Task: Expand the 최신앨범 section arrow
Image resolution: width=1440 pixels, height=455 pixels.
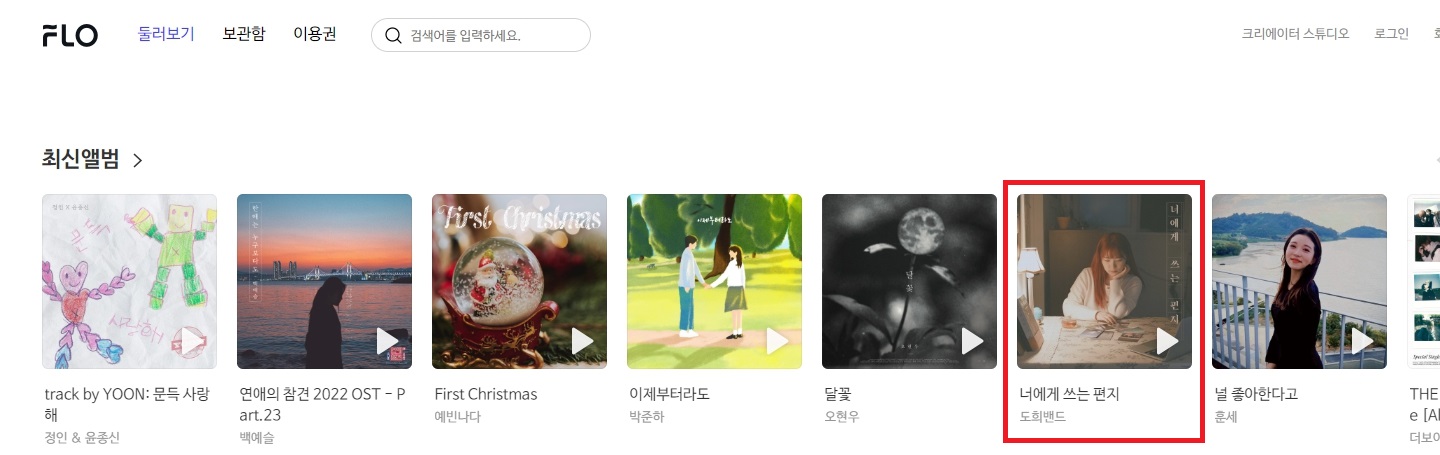Action: pyautogui.click(x=138, y=160)
